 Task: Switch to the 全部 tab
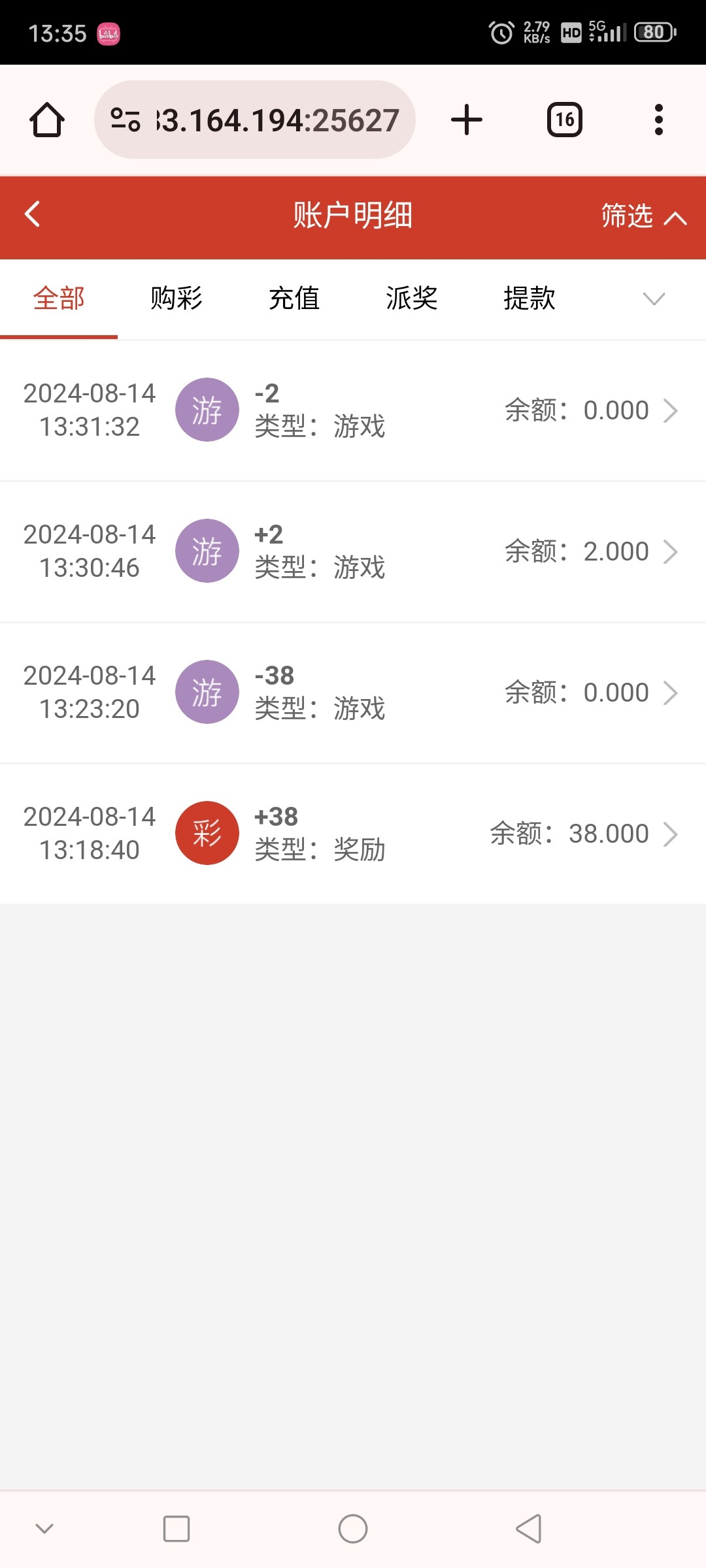59,299
